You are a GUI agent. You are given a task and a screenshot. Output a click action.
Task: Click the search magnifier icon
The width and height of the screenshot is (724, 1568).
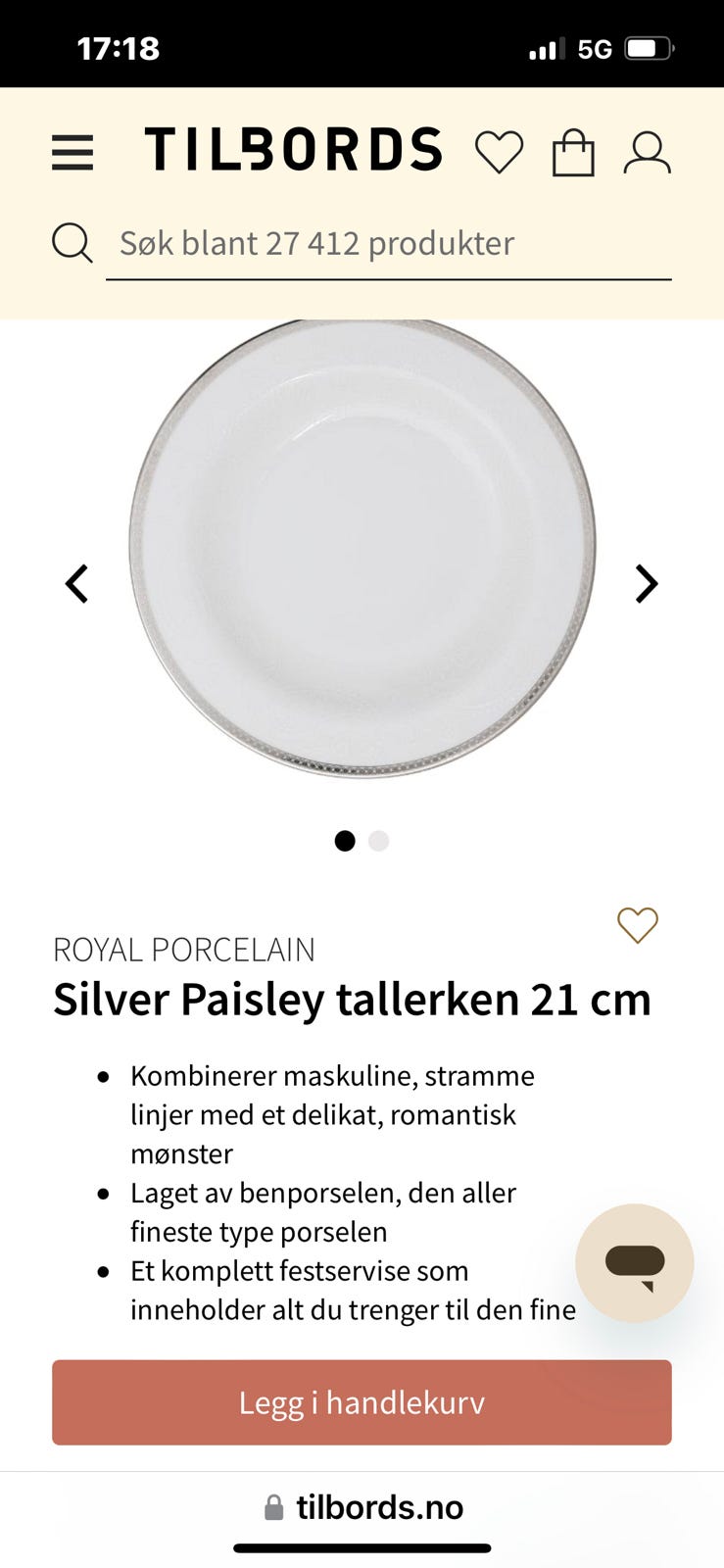click(72, 242)
